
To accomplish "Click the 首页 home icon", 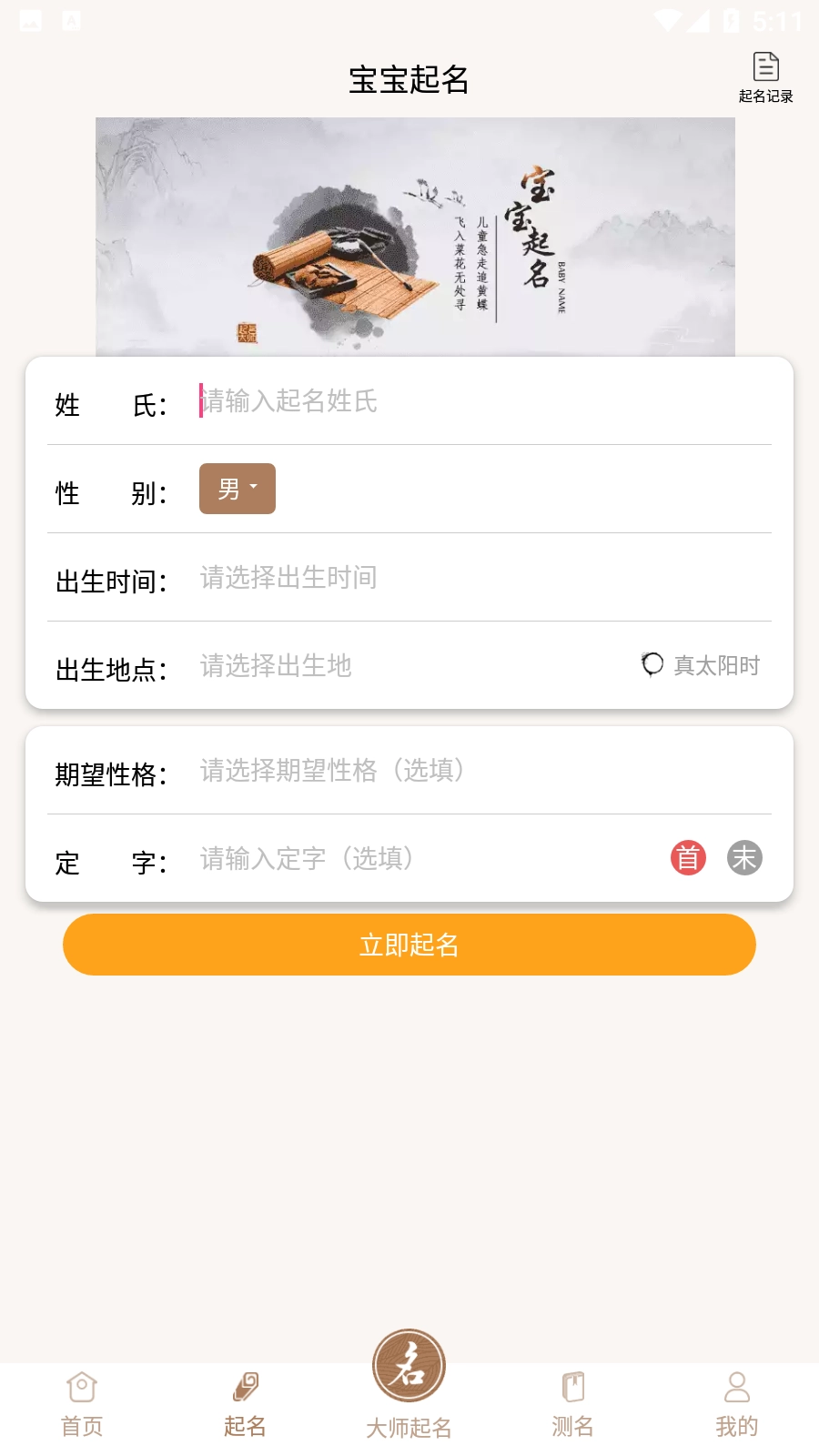I will tap(82, 1388).
